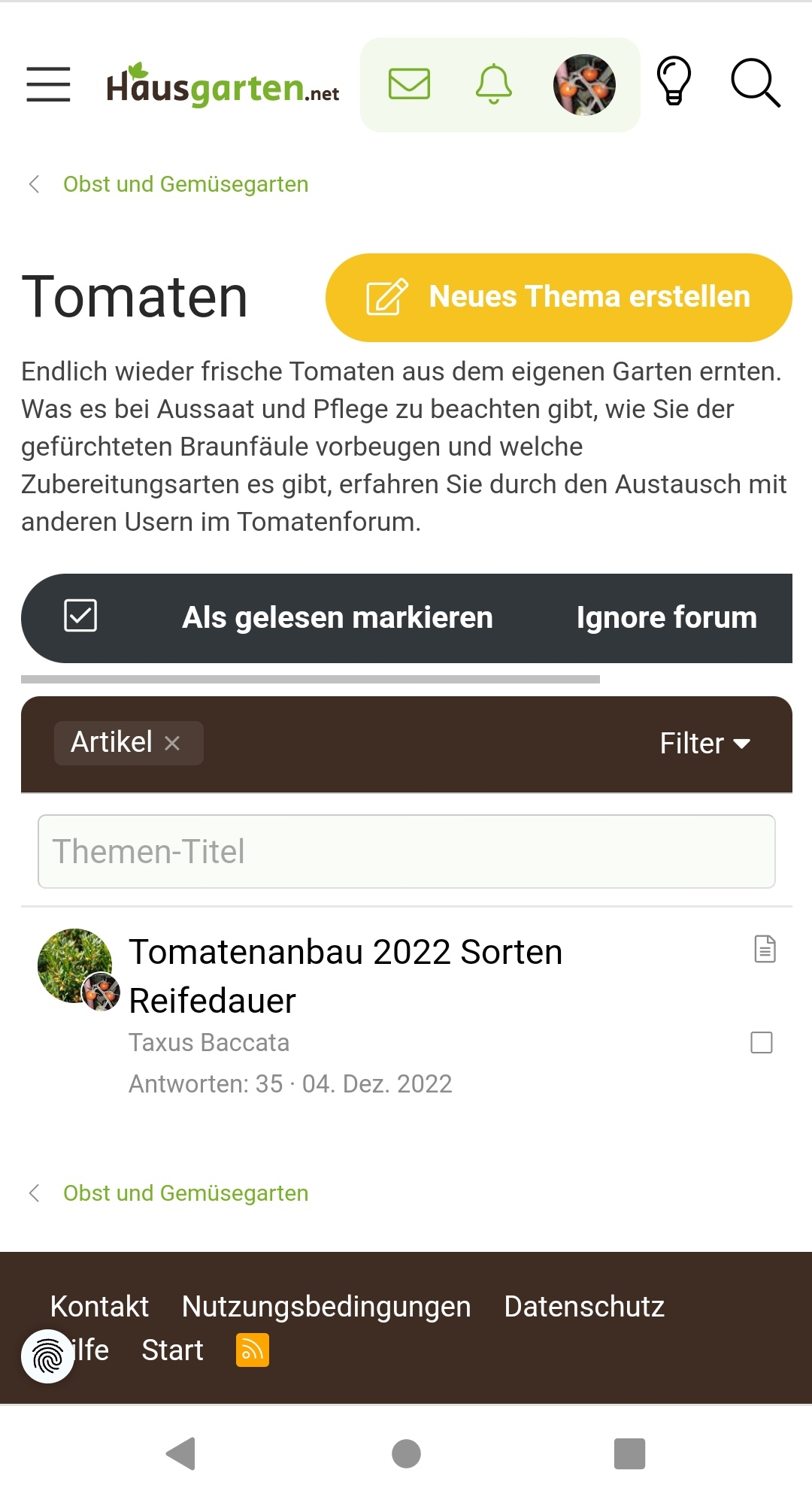812x1503 pixels.
Task: Open my profile avatar menu
Action: 584,84
